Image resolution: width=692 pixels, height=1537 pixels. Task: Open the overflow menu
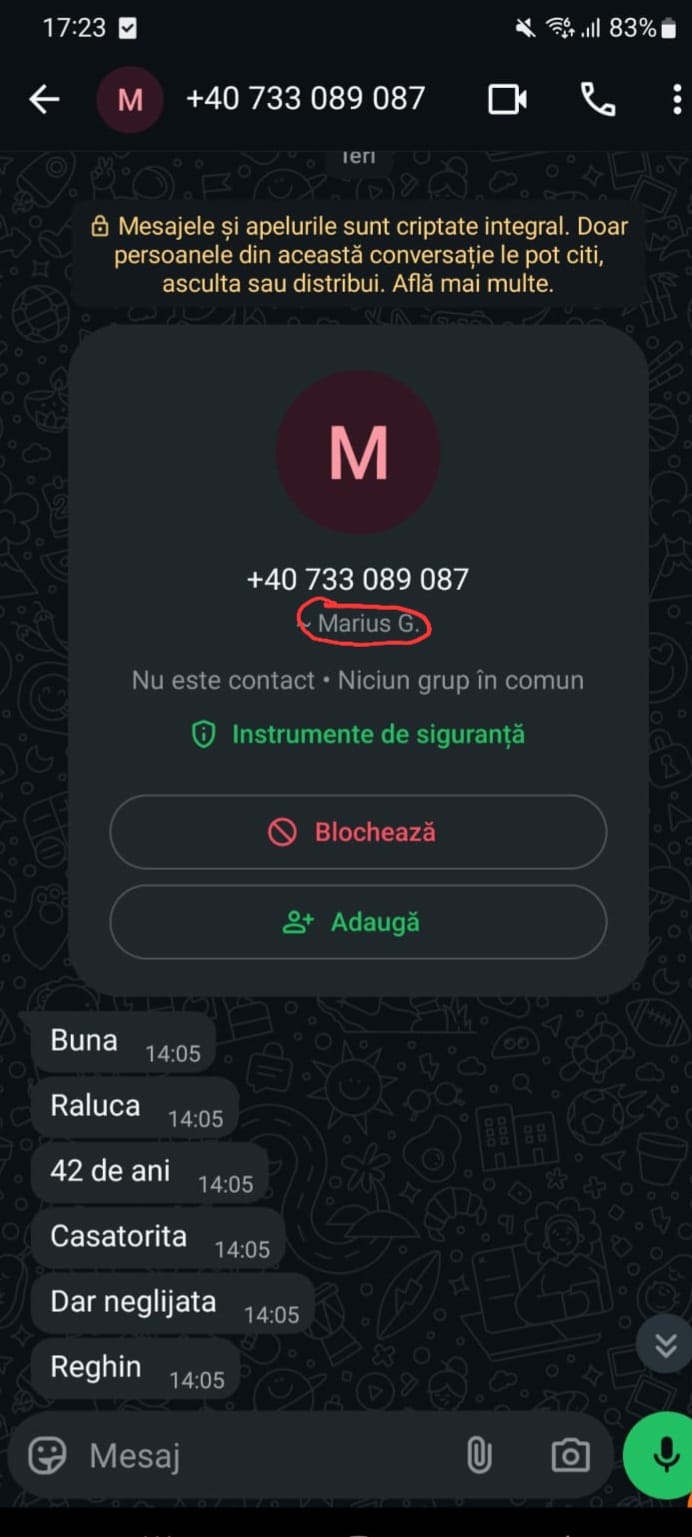pos(677,99)
